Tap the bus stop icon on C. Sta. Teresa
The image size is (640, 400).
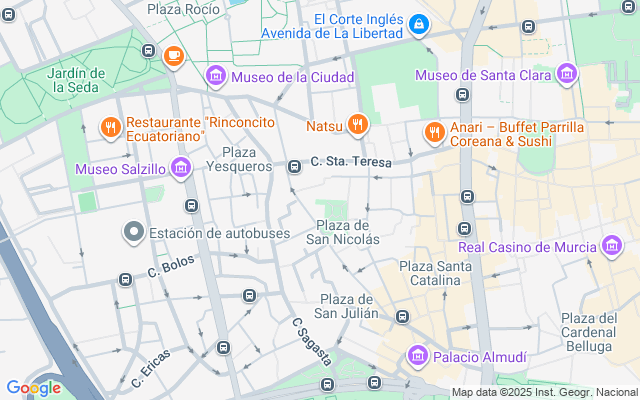[x=295, y=166]
